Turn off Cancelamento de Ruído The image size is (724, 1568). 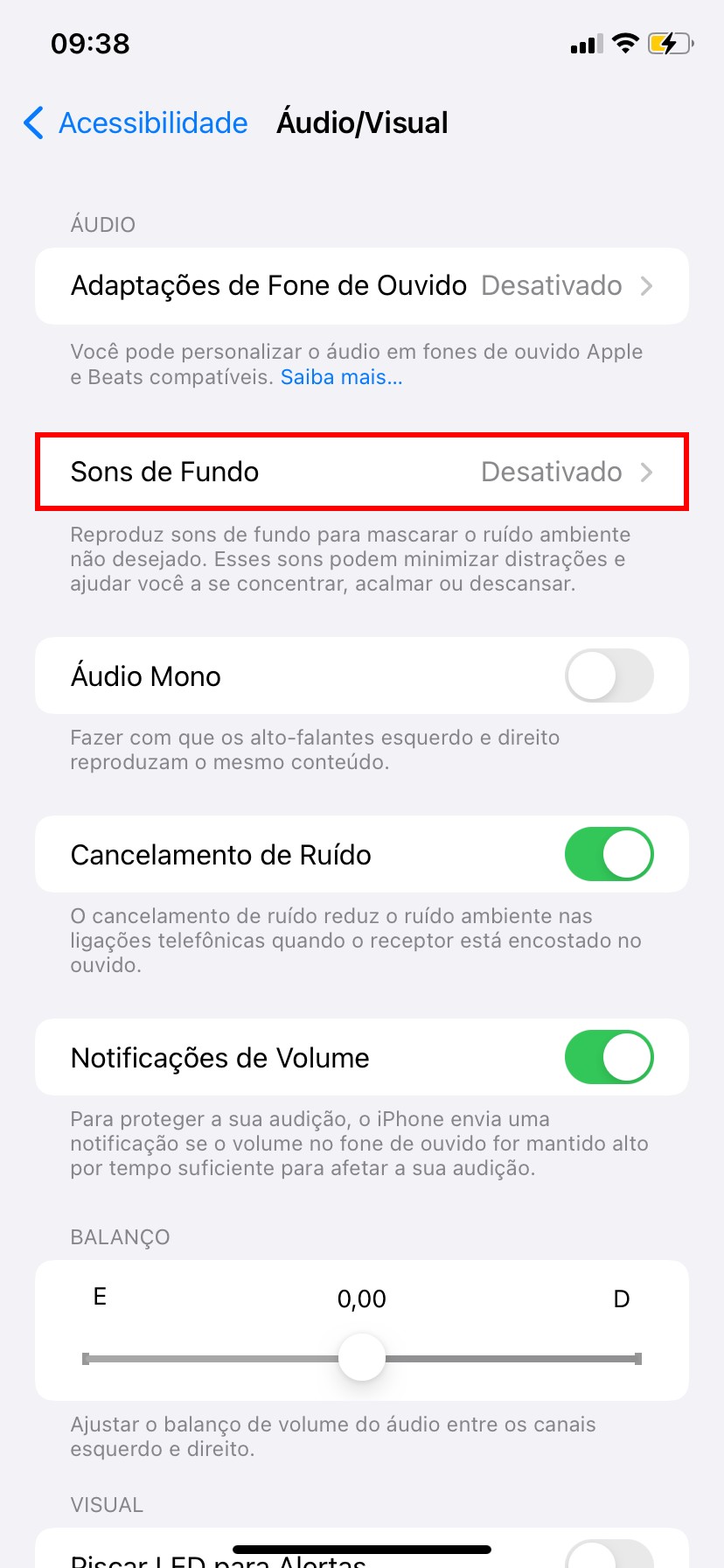click(x=609, y=855)
